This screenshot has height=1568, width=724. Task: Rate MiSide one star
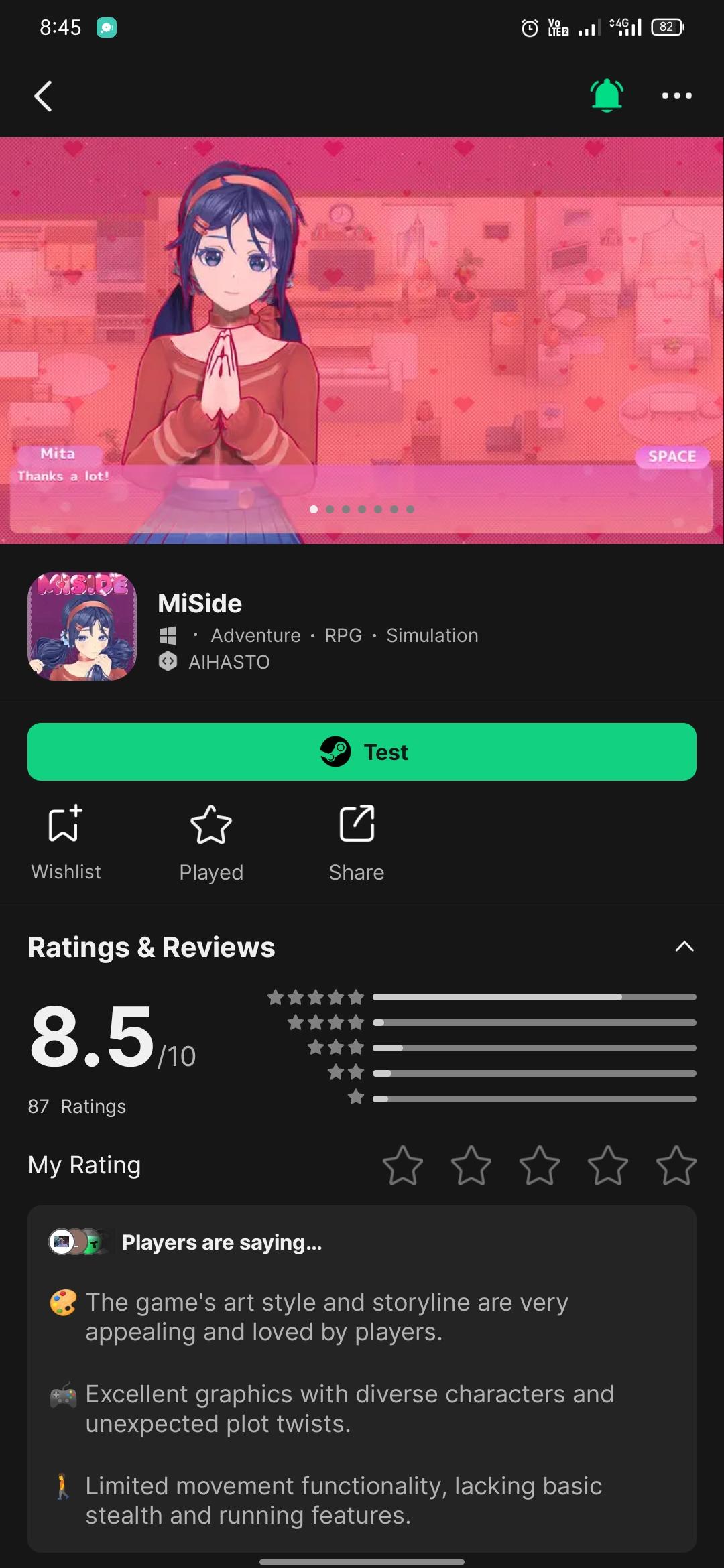(403, 1165)
